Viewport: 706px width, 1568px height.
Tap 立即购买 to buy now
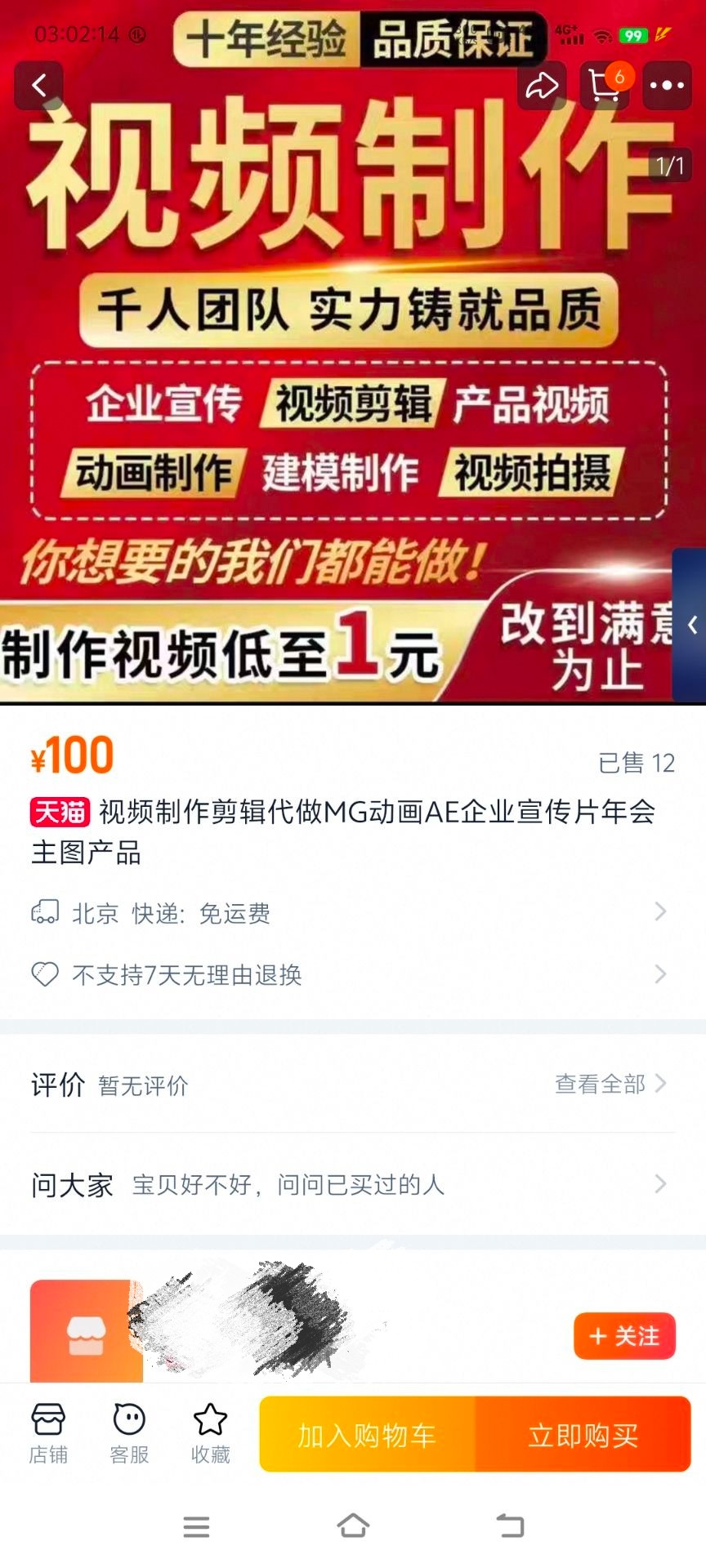(583, 1435)
